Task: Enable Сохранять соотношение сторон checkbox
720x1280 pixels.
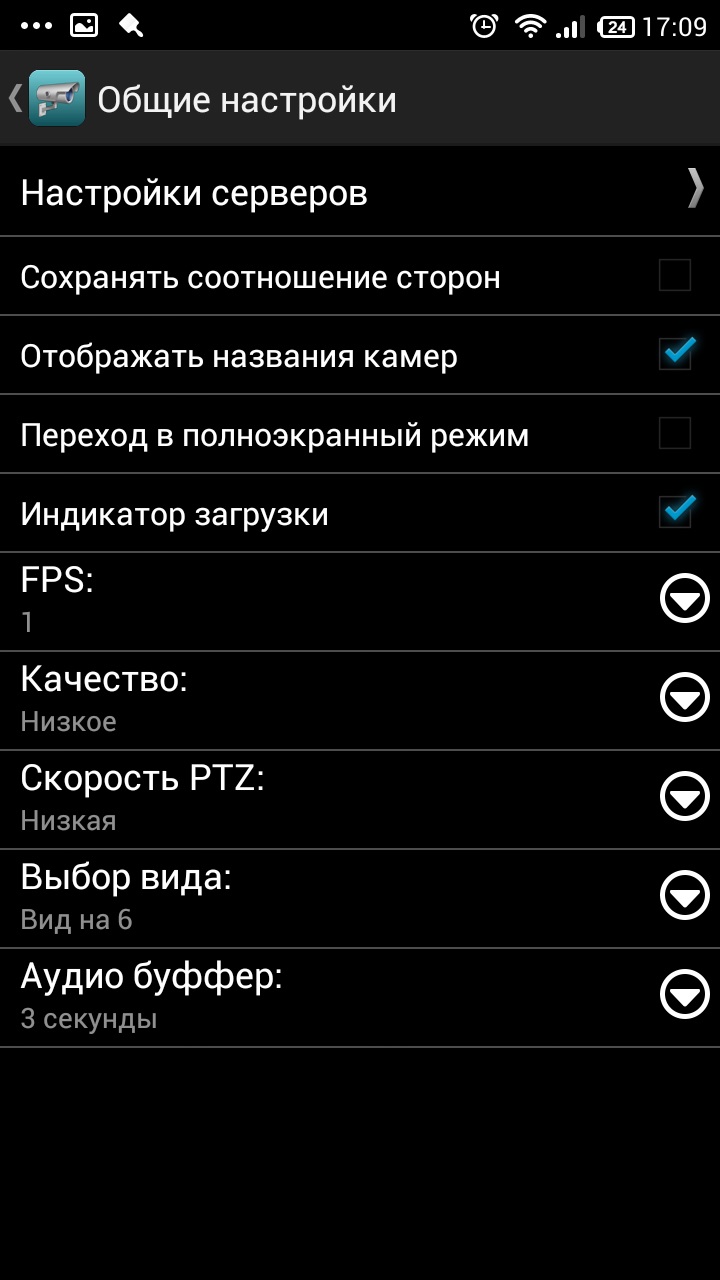Action: [675, 276]
